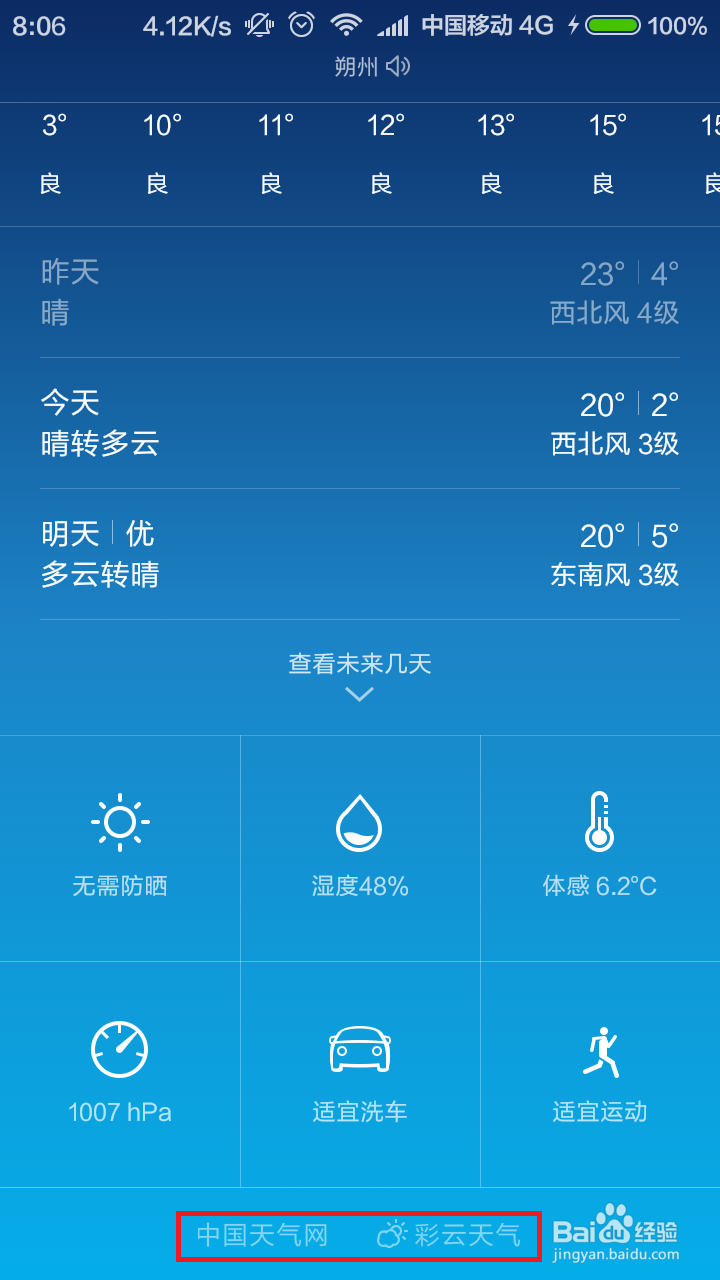Open tomorrow's 明天 多云转晴 row
Screen dimensions: 720x1280
coord(360,554)
